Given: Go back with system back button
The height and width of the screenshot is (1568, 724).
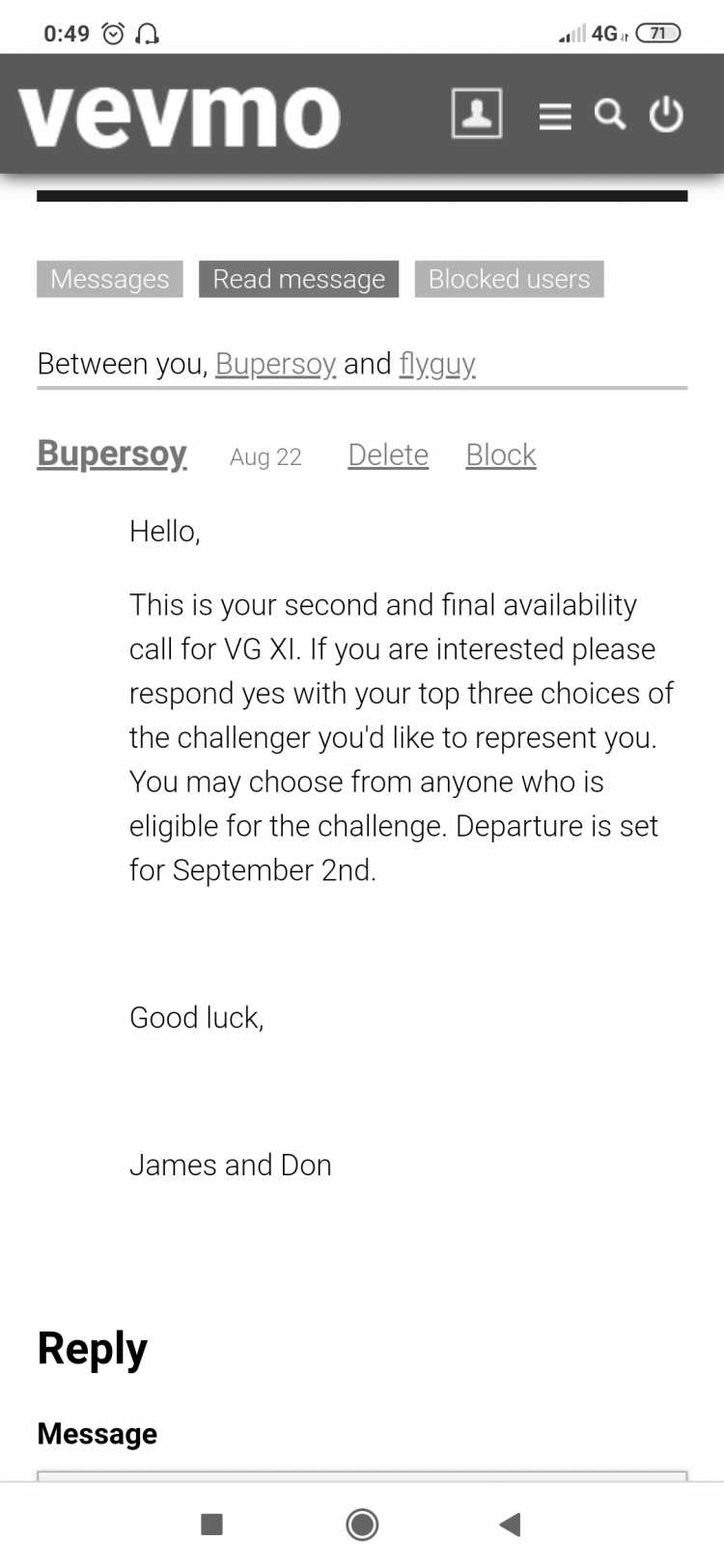Looking at the screenshot, I should pyautogui.click(x=511, y=1525).
